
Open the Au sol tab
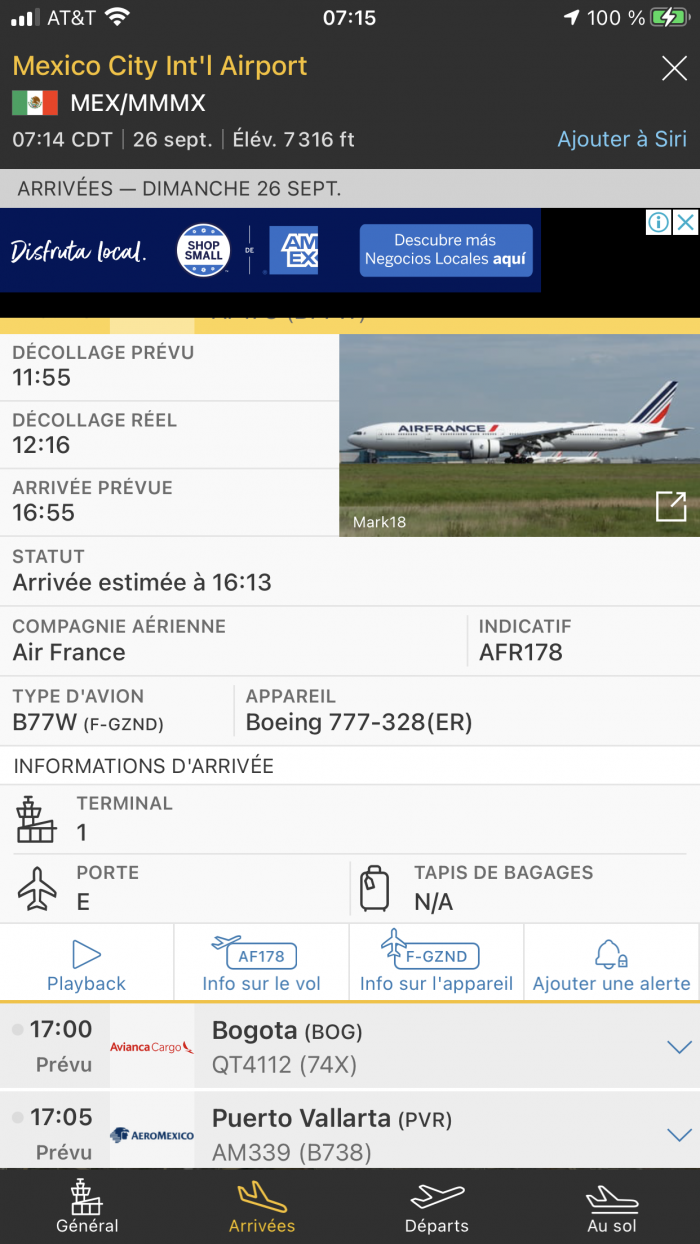coord(611,1206)
